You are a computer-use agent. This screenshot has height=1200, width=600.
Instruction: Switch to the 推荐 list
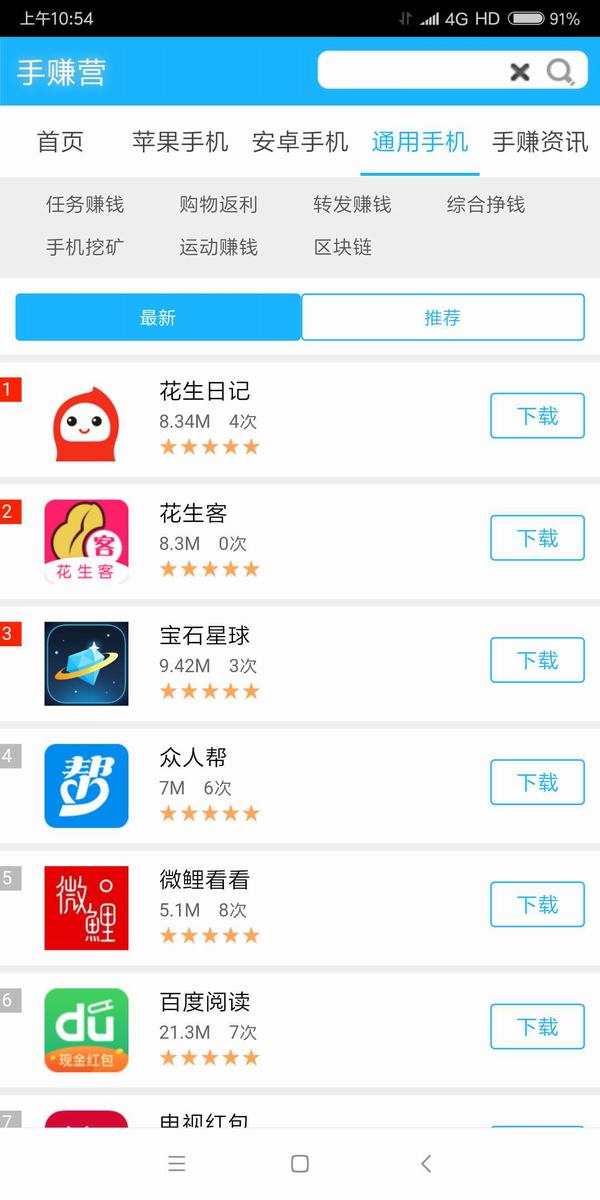tap(442, 317)
